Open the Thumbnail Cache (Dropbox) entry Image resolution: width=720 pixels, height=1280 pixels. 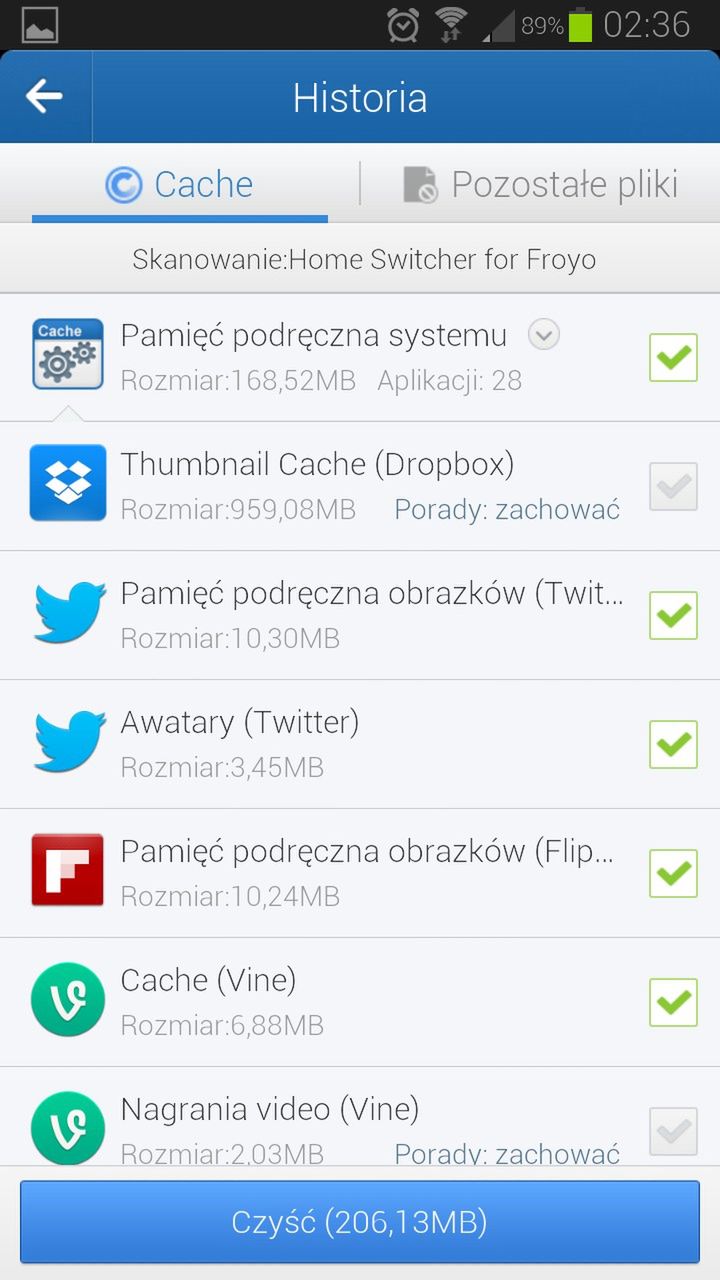320,485
